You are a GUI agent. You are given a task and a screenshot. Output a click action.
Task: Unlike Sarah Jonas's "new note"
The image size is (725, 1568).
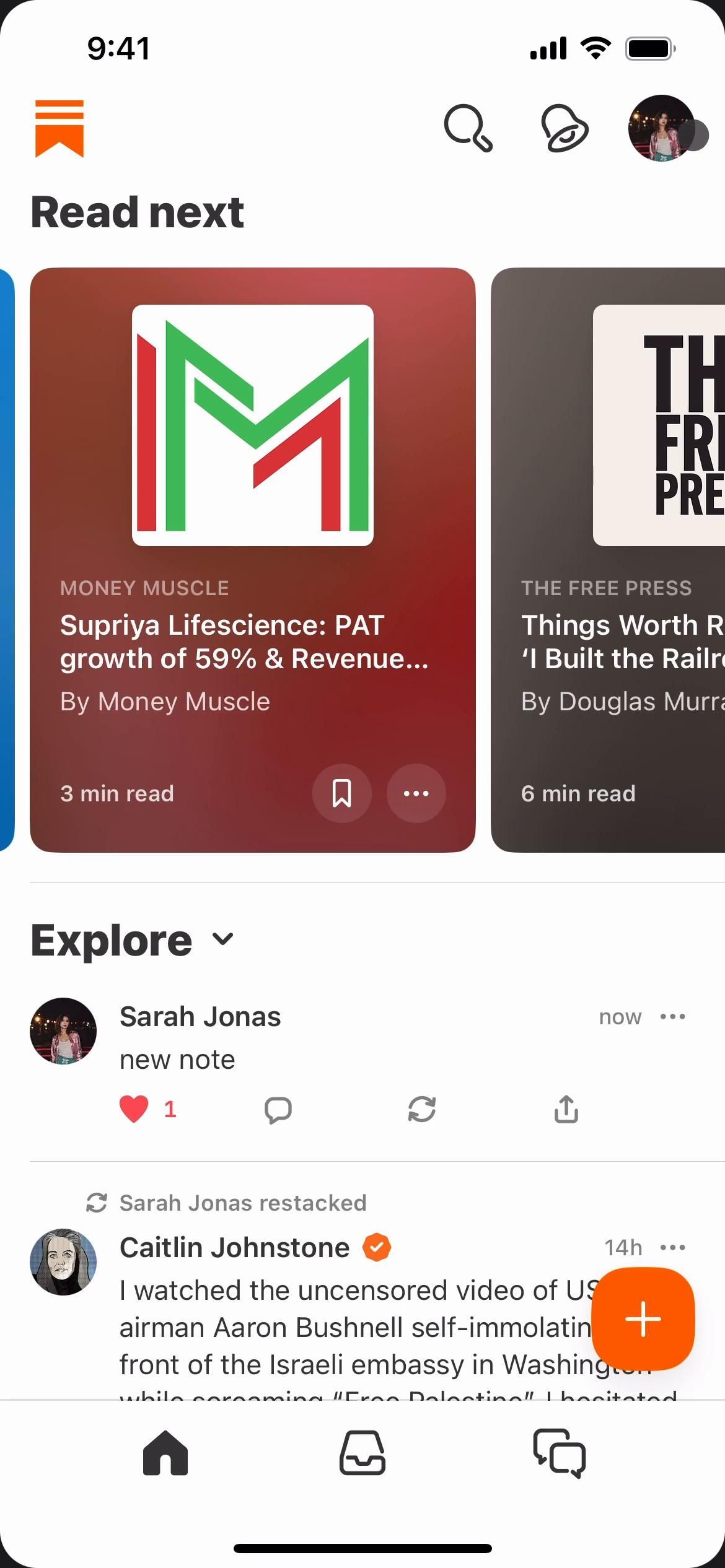[134, 1109]
